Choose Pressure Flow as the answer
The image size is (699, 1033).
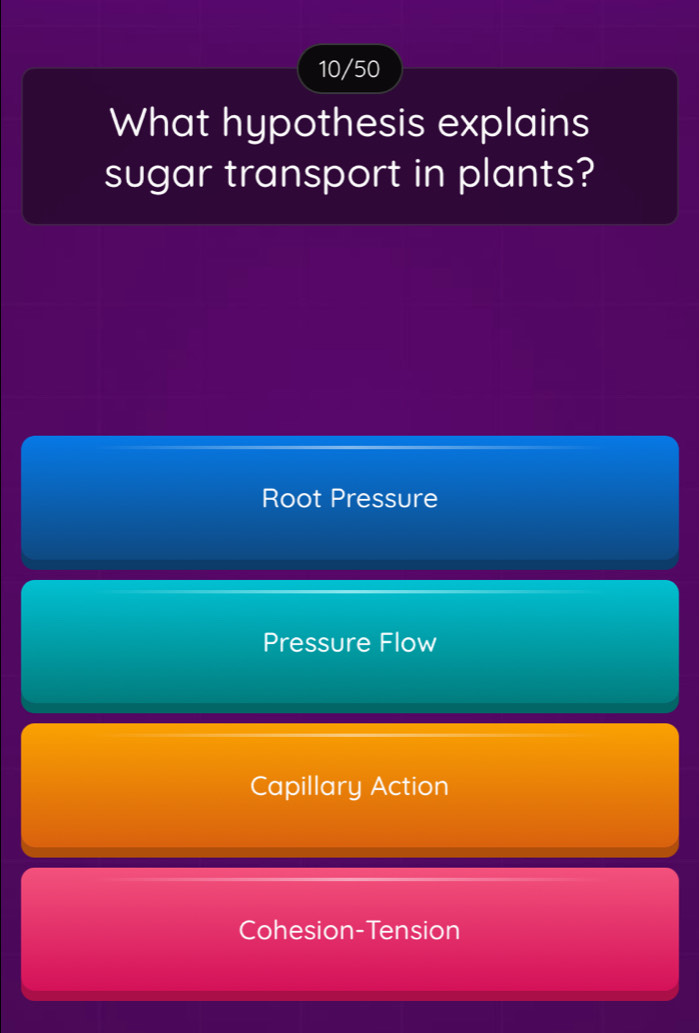point(349,642)
